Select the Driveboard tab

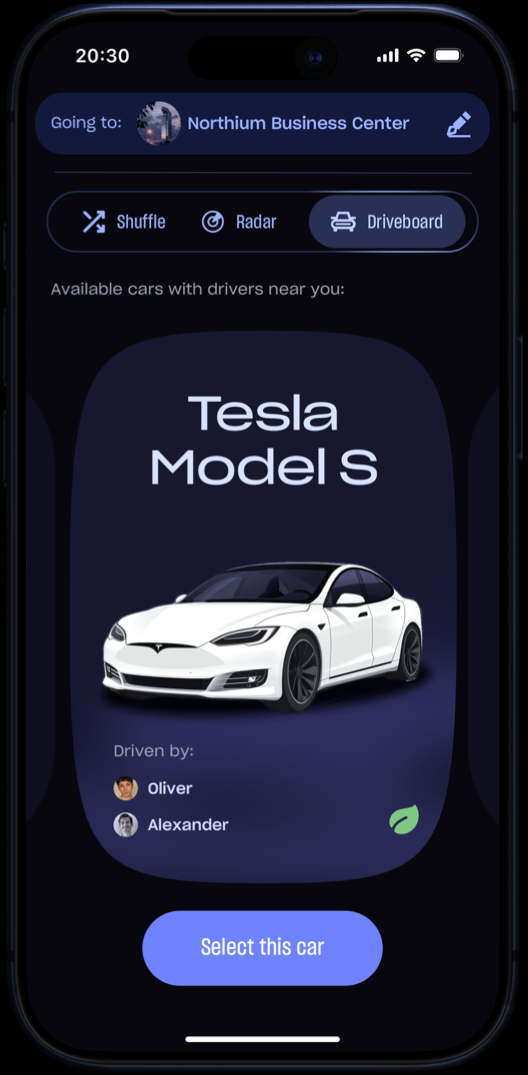387,221
